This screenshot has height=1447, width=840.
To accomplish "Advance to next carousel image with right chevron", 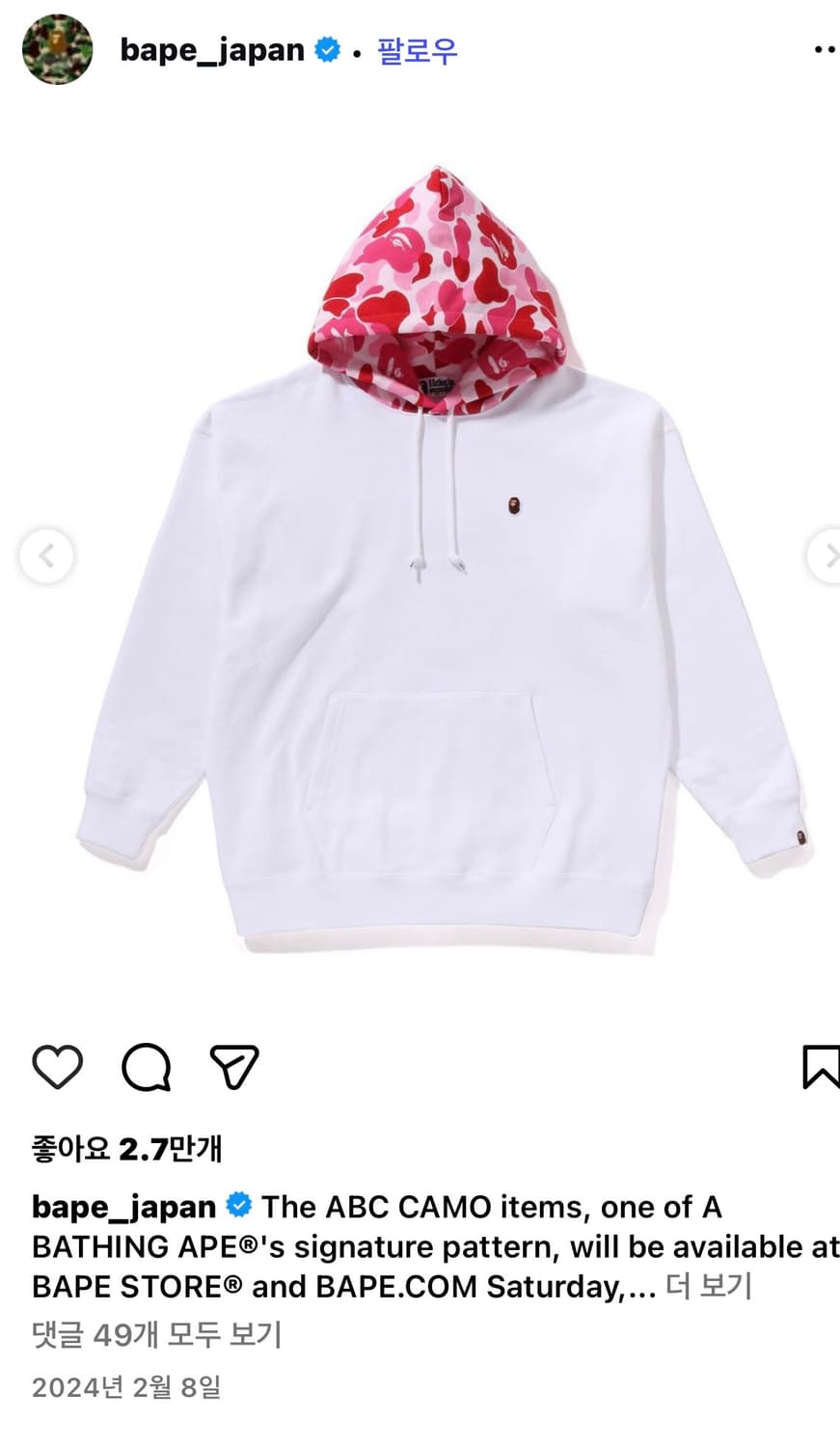I will pos(827,557).
